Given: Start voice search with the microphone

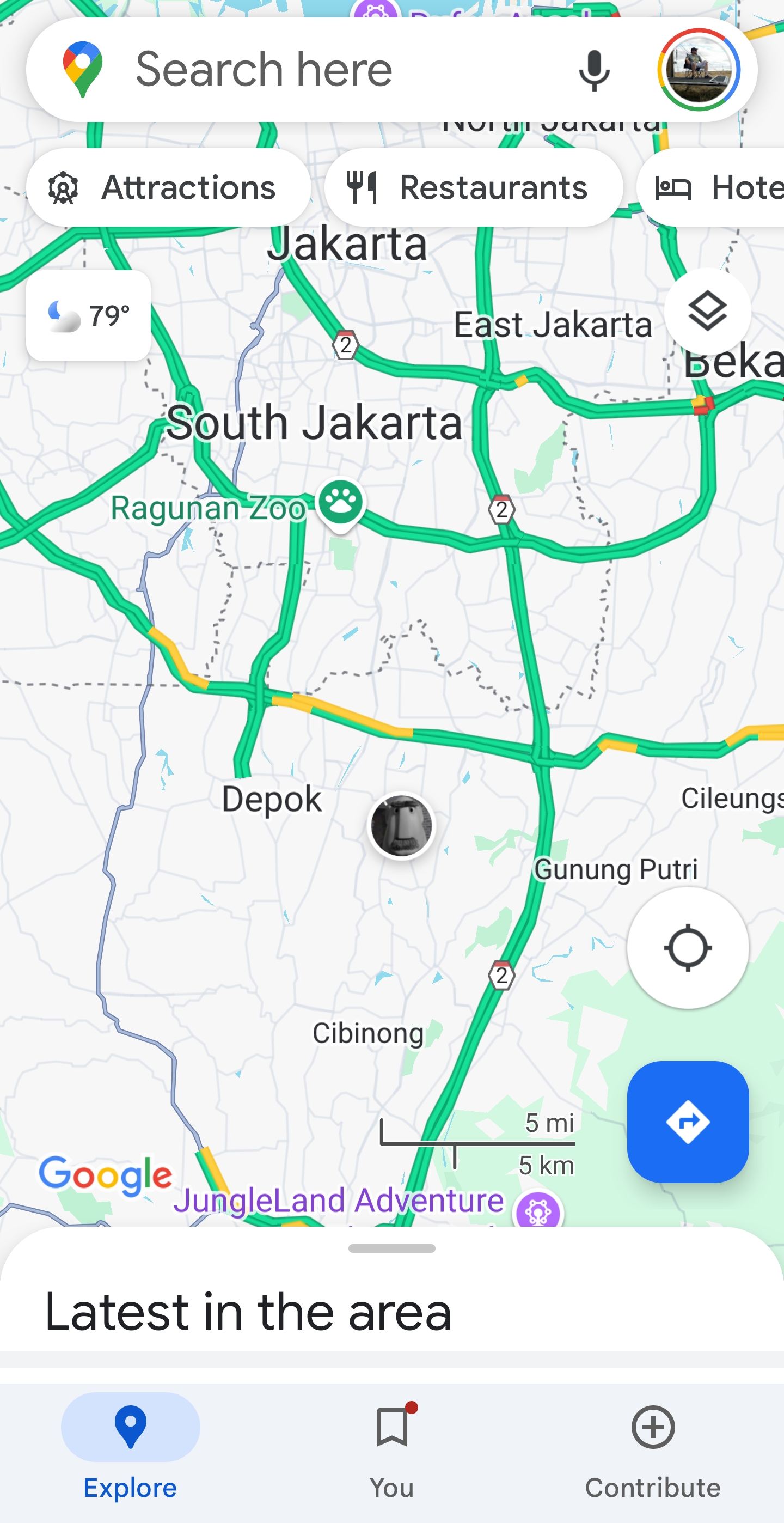Looking at the screenshot, I should click(x=593, y=70).
